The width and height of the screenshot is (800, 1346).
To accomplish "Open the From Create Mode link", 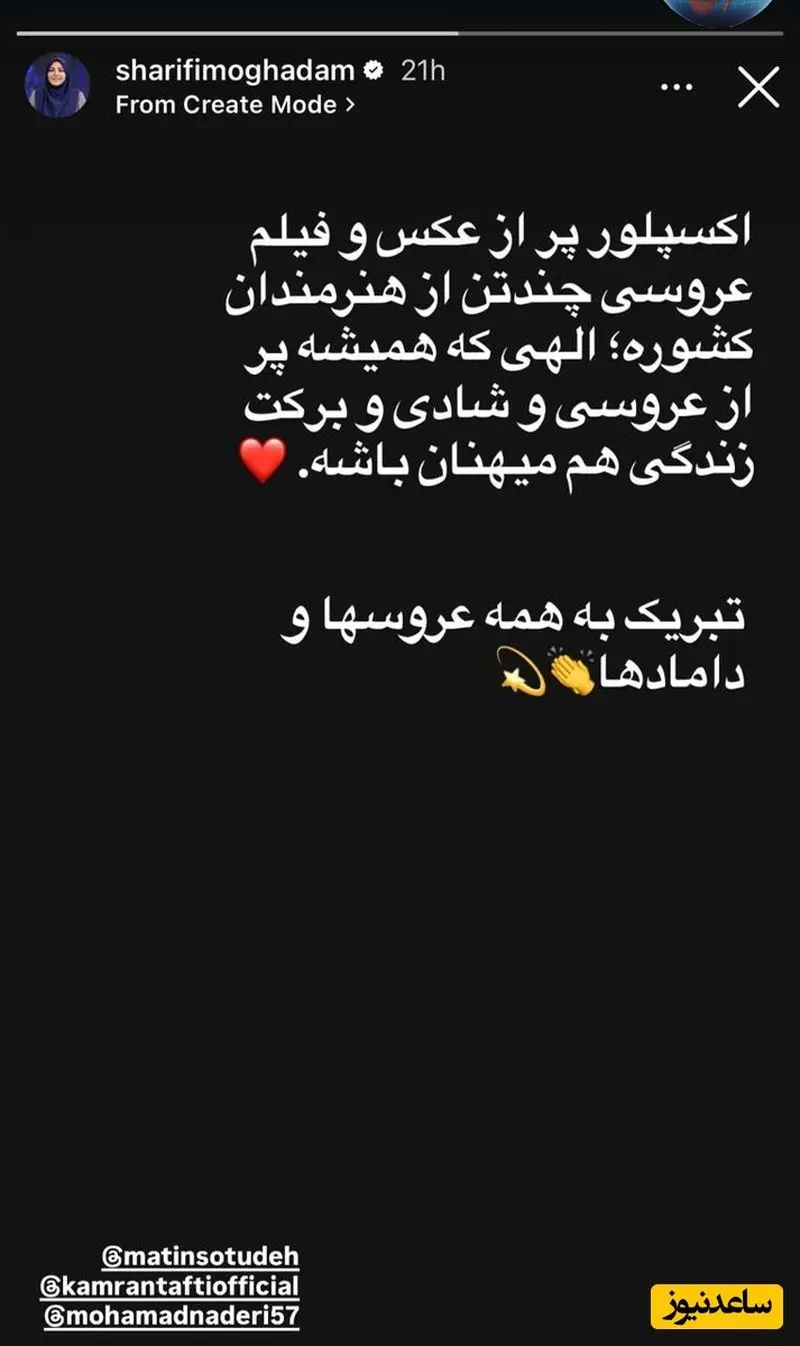I will coord(235,104).
